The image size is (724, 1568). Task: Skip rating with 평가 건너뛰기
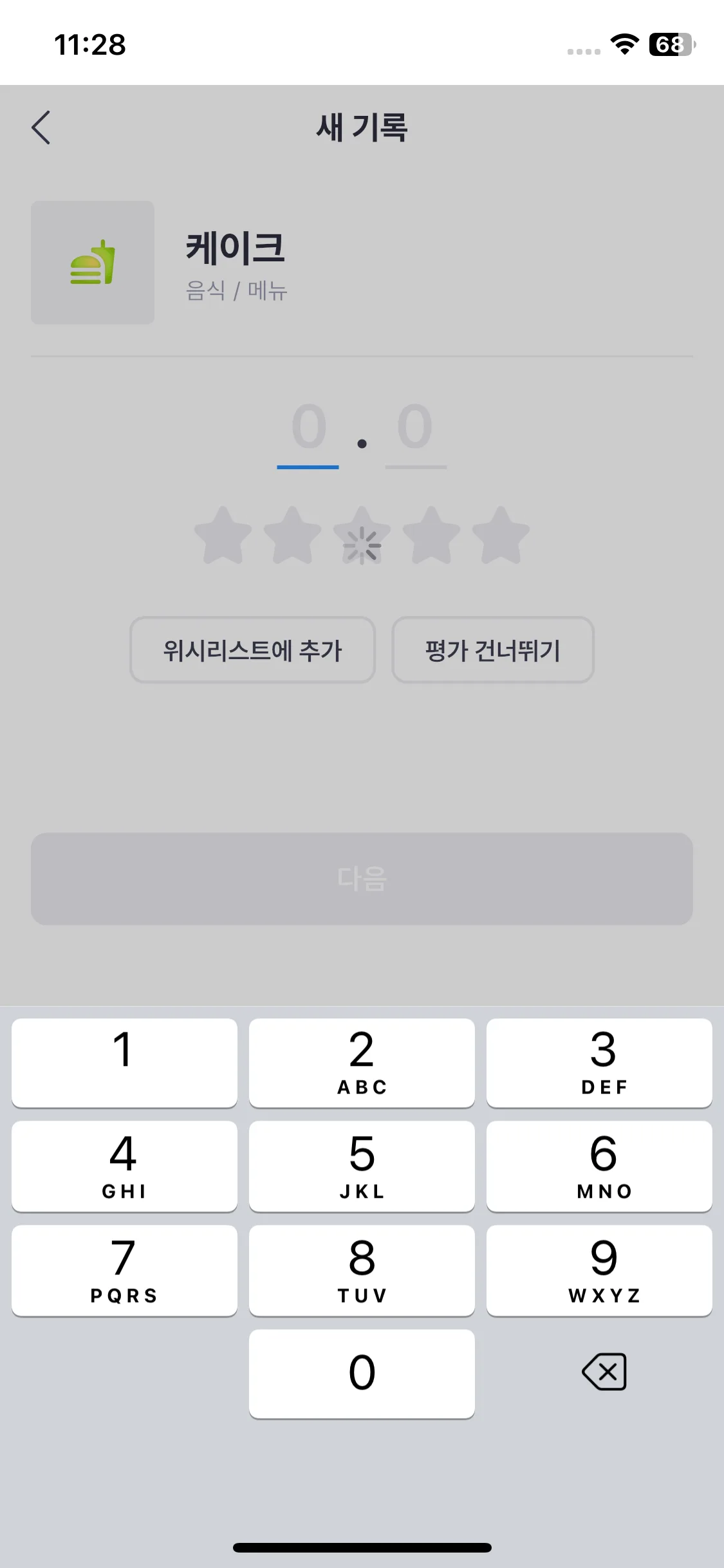(x=494, y=650)
